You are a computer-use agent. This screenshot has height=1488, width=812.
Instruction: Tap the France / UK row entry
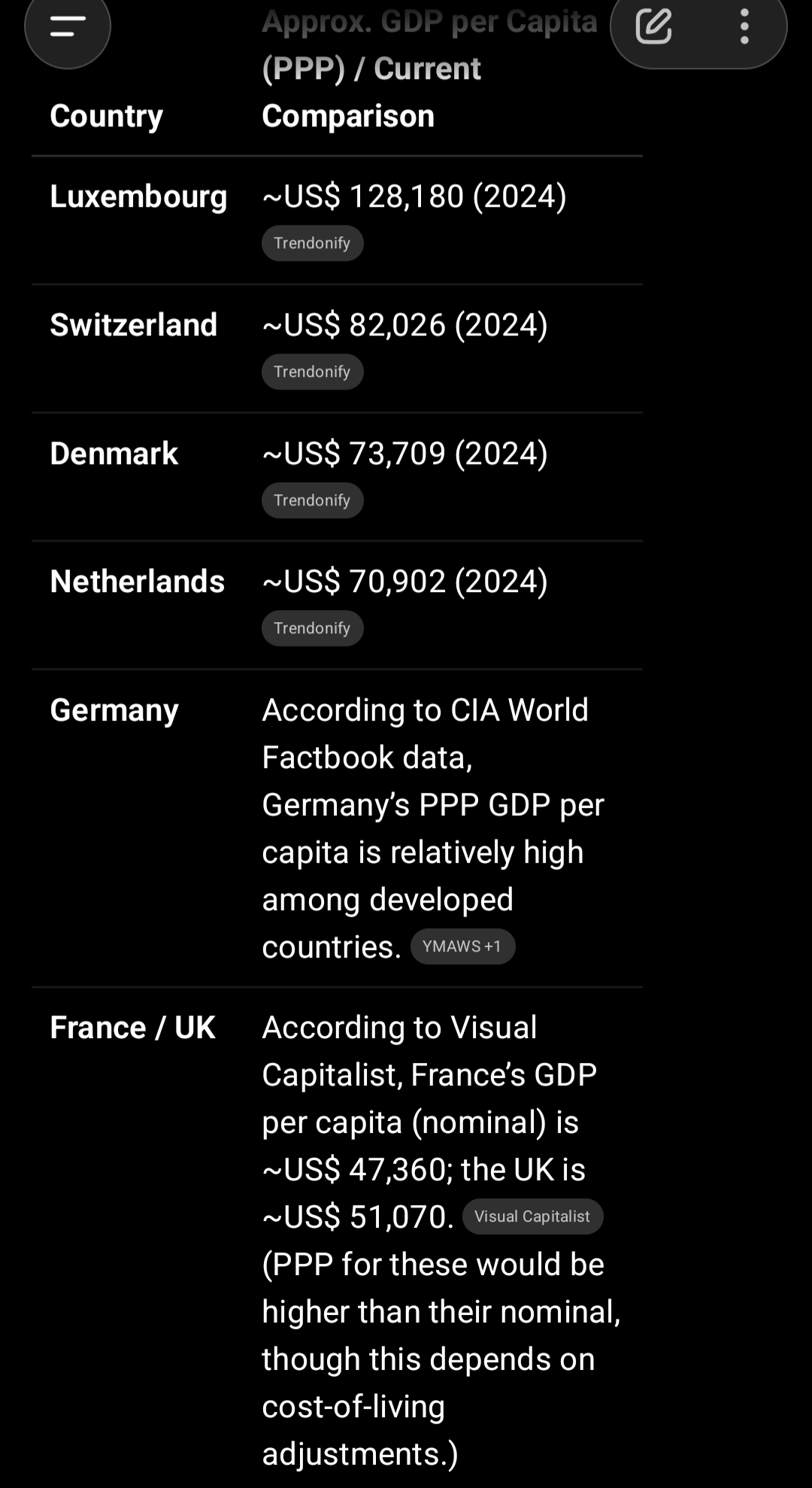click(133, 1026)
